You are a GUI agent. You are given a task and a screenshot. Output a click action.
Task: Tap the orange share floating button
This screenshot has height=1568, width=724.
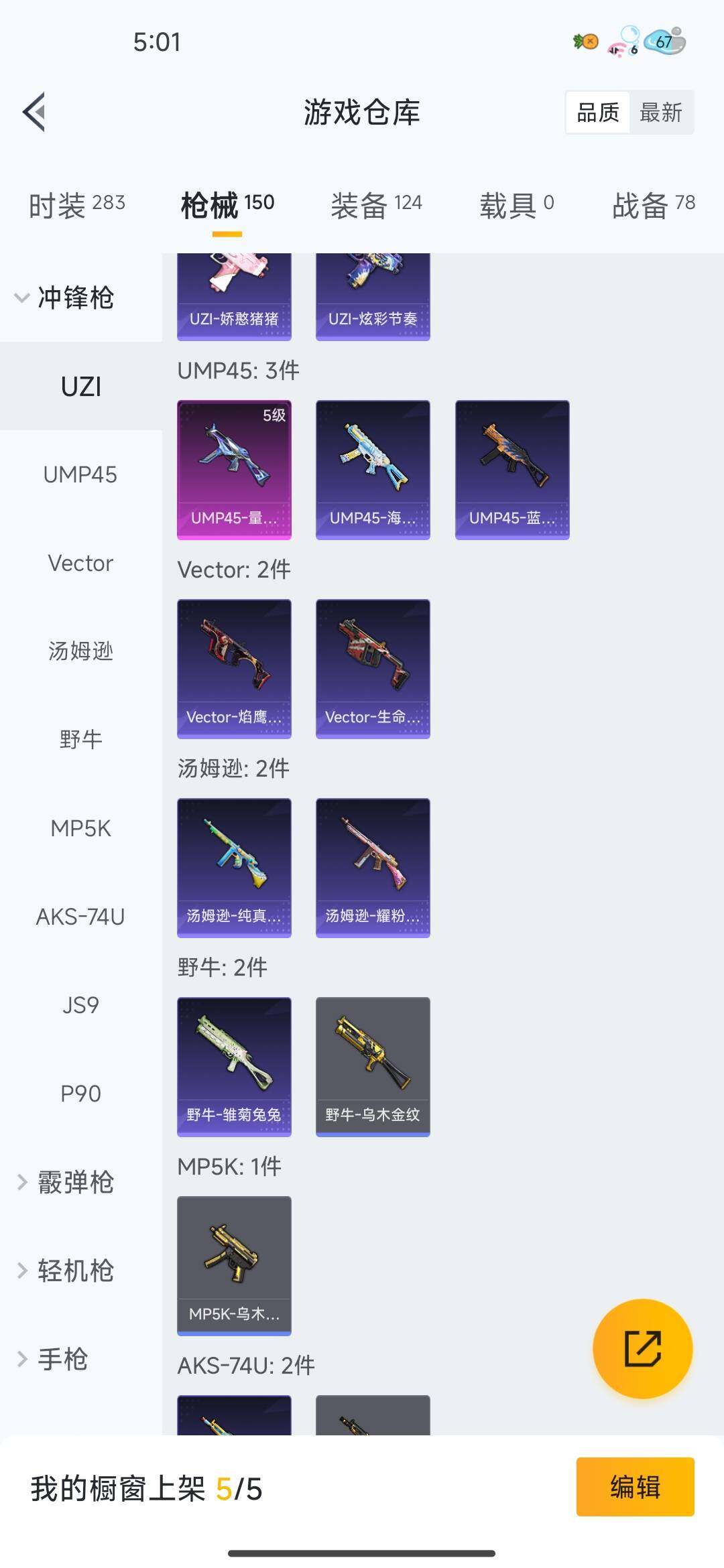click(642, 1348)
